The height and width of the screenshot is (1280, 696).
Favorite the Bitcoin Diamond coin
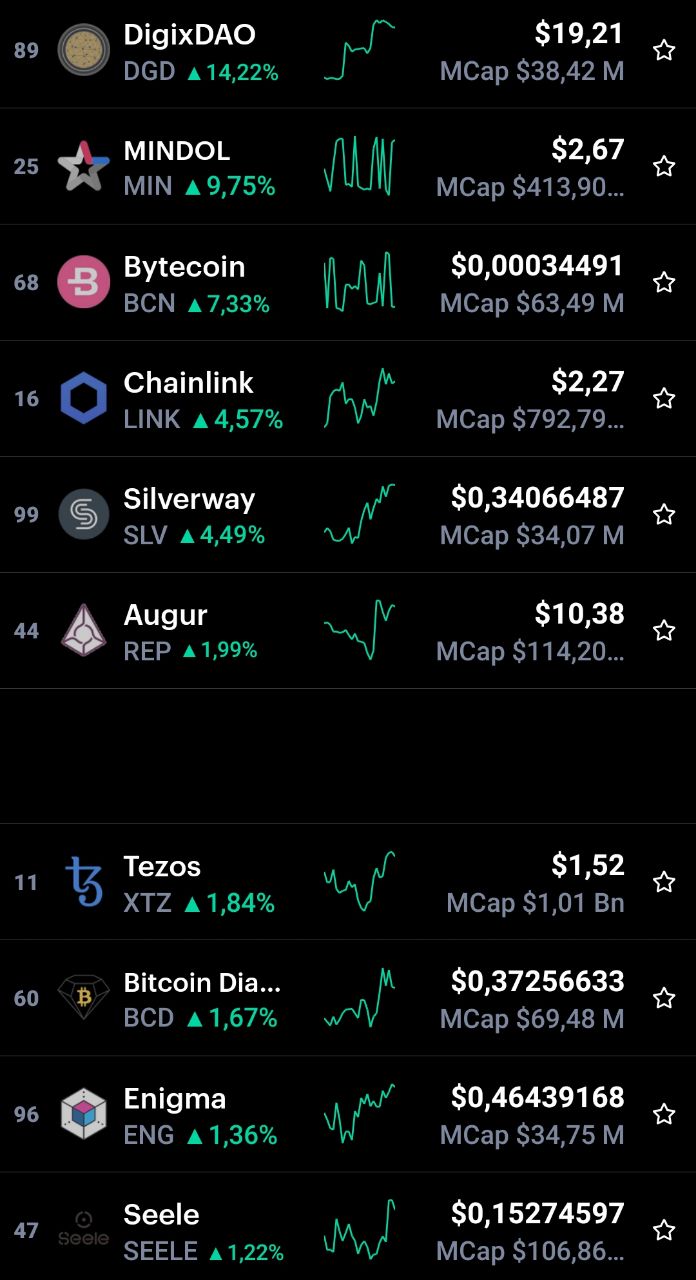point(664,998)
